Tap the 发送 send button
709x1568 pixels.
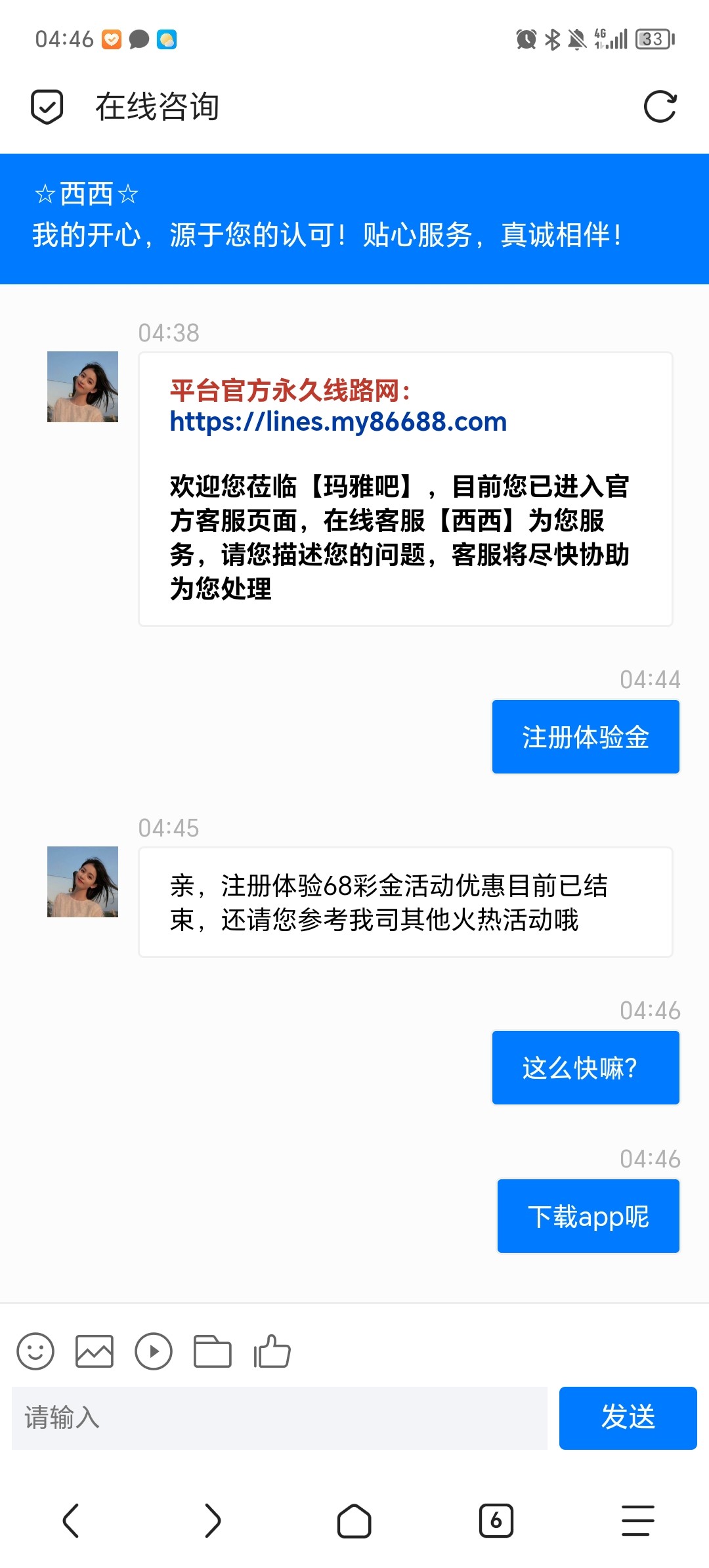coord(628,1418)
